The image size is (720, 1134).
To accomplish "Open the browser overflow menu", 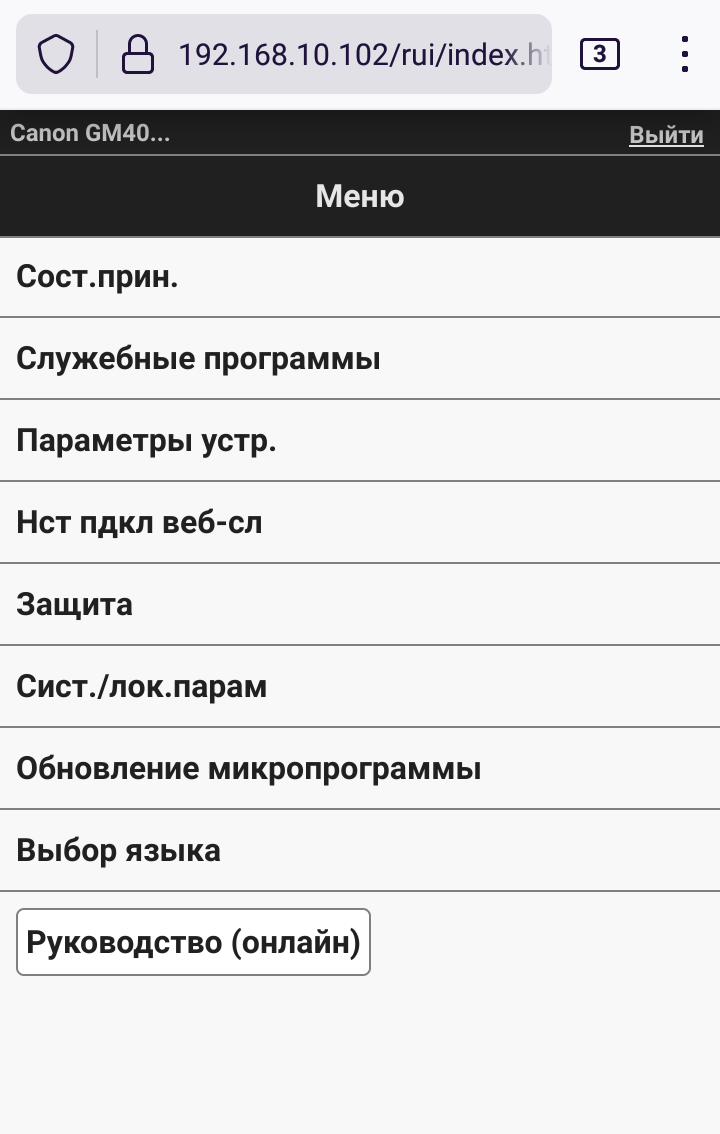I will (x=684, y=54).
